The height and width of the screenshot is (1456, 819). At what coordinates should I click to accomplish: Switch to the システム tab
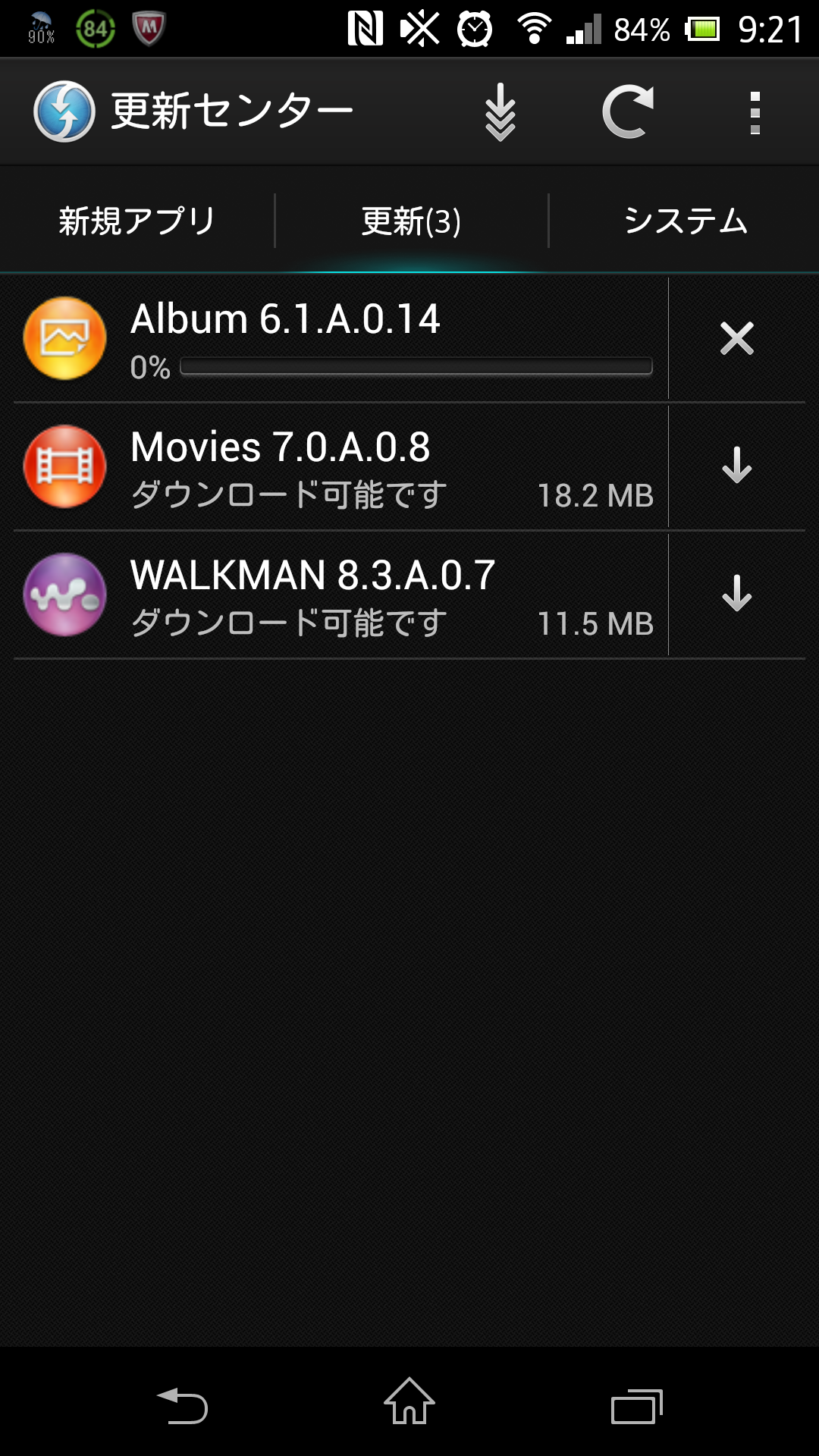pyautogui.click(x=685, y=221)
